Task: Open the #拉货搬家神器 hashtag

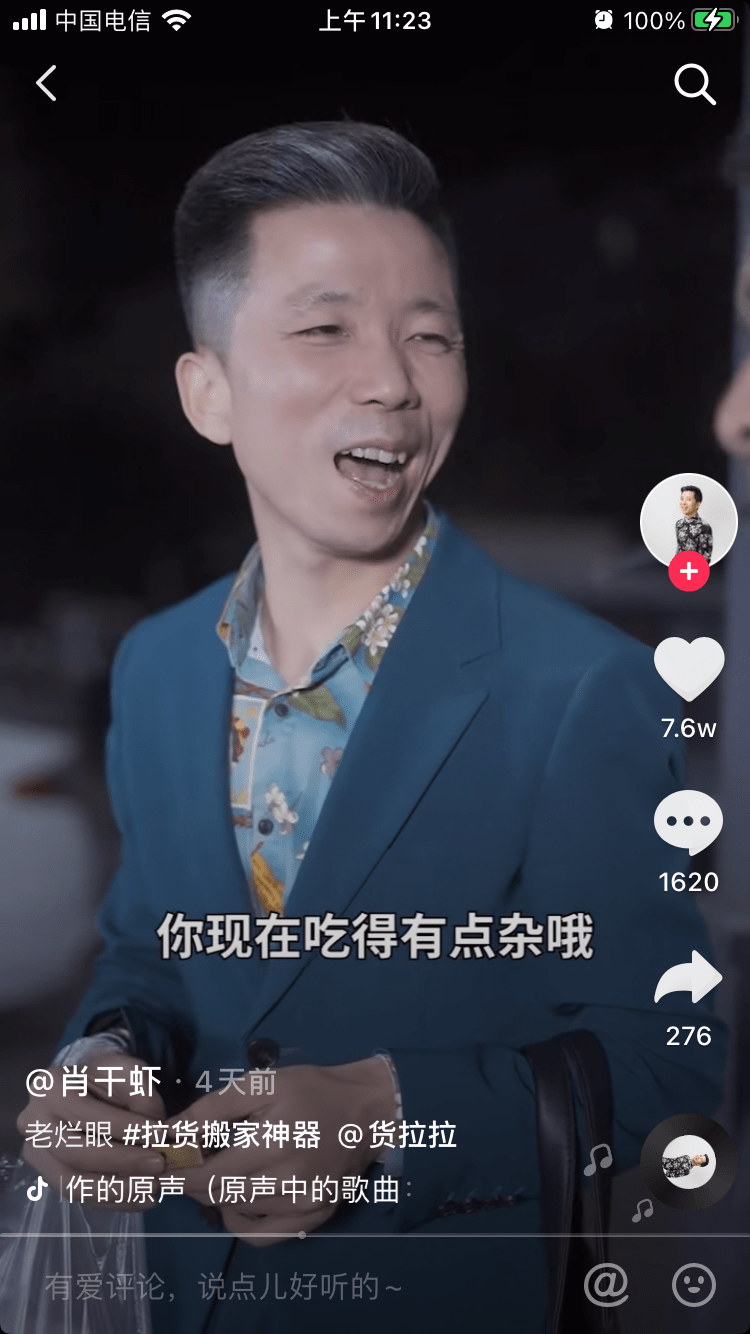Action: click(222, 1135)
